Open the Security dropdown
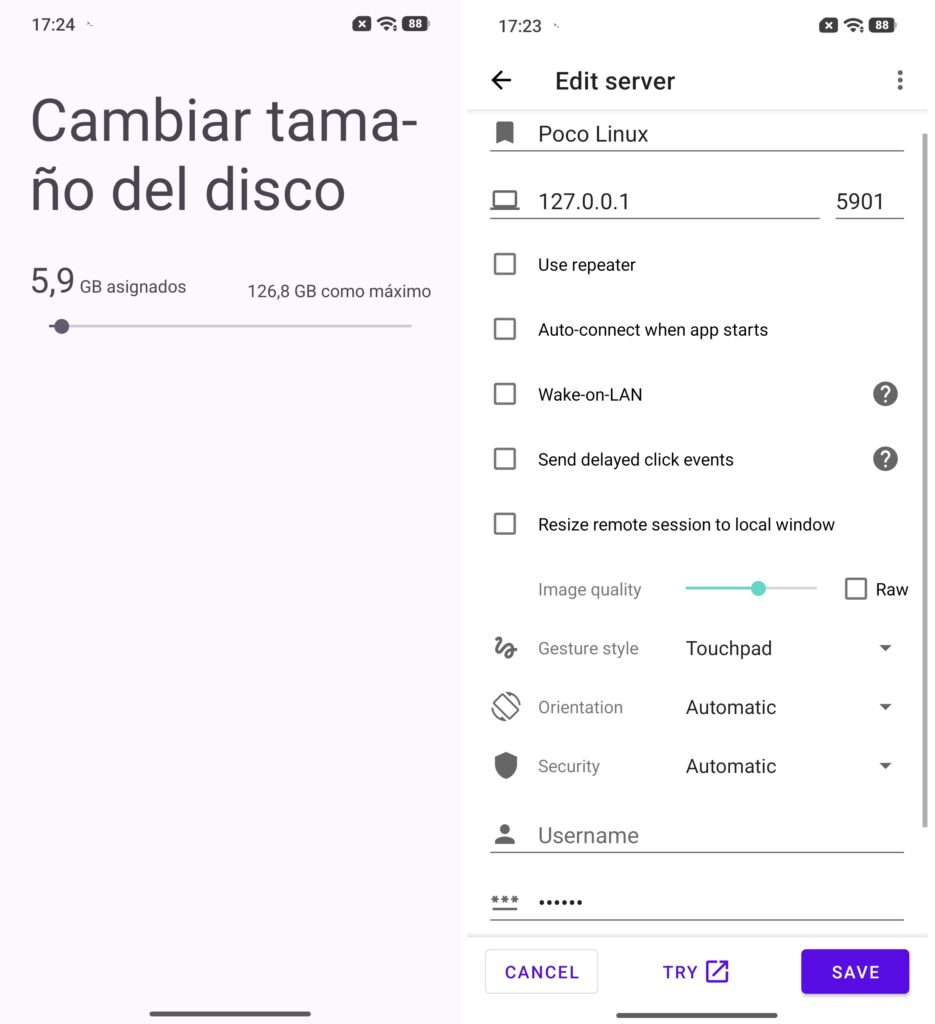 789,765
